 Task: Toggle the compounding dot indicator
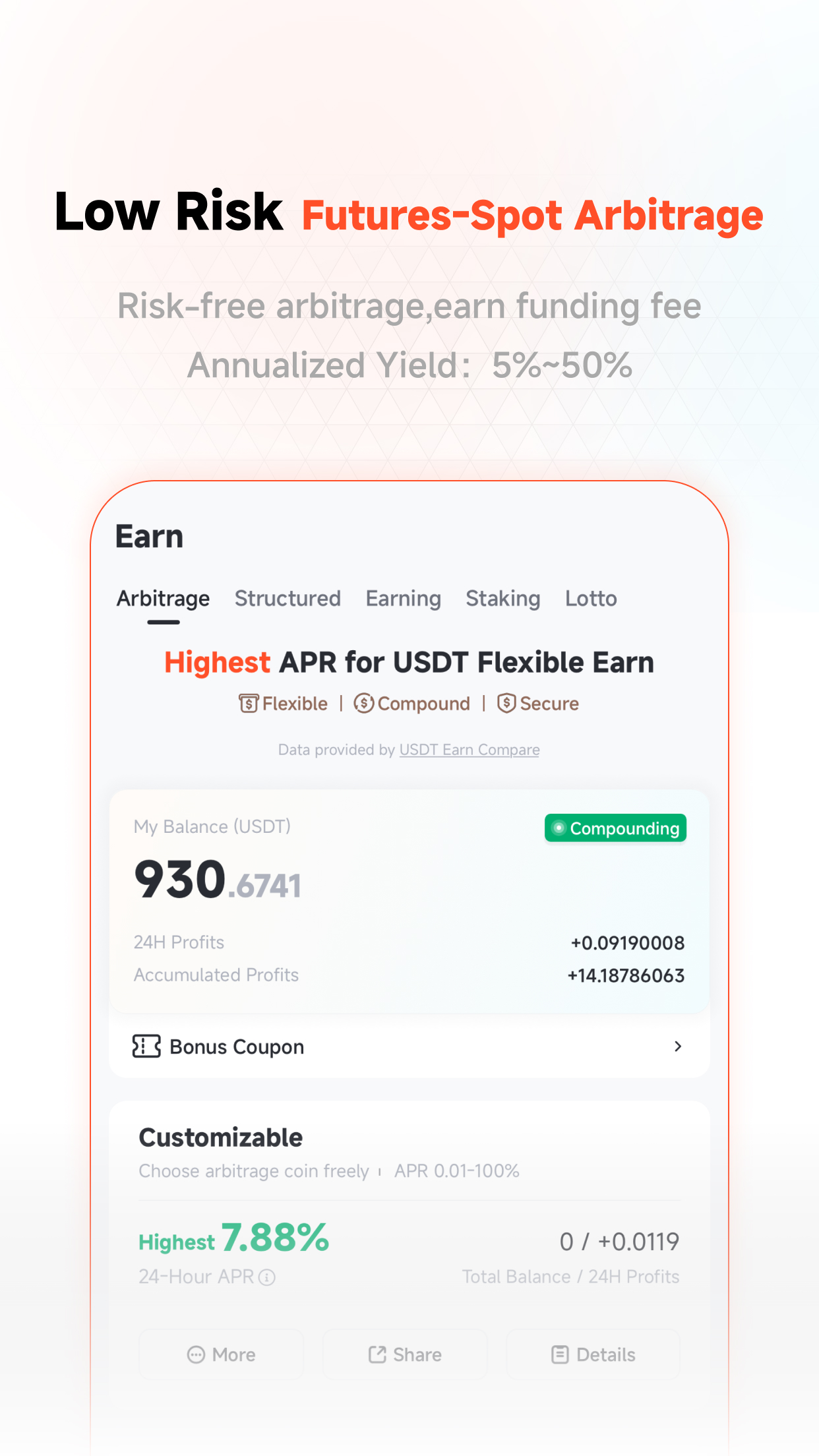pos(559,828)
